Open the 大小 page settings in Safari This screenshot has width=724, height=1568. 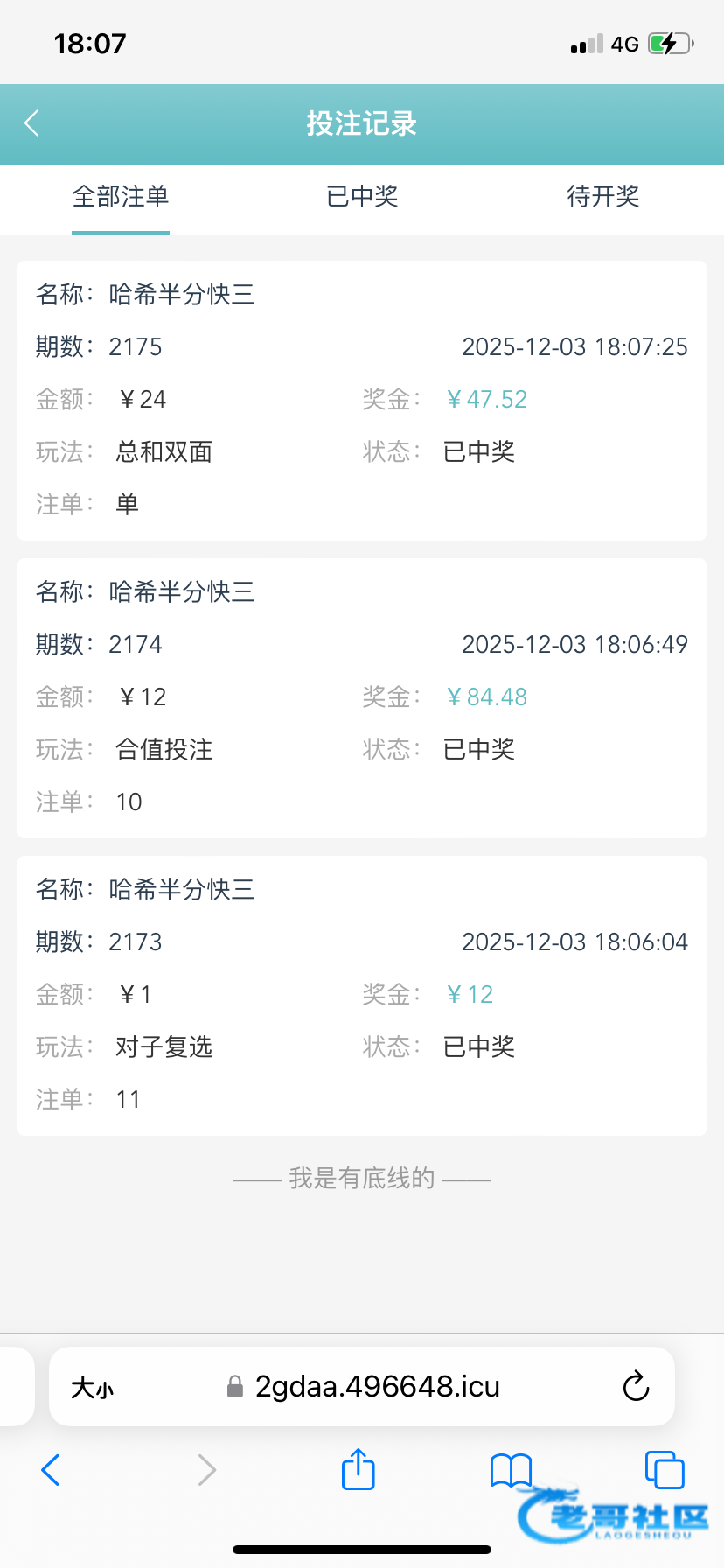(93, 1387)
